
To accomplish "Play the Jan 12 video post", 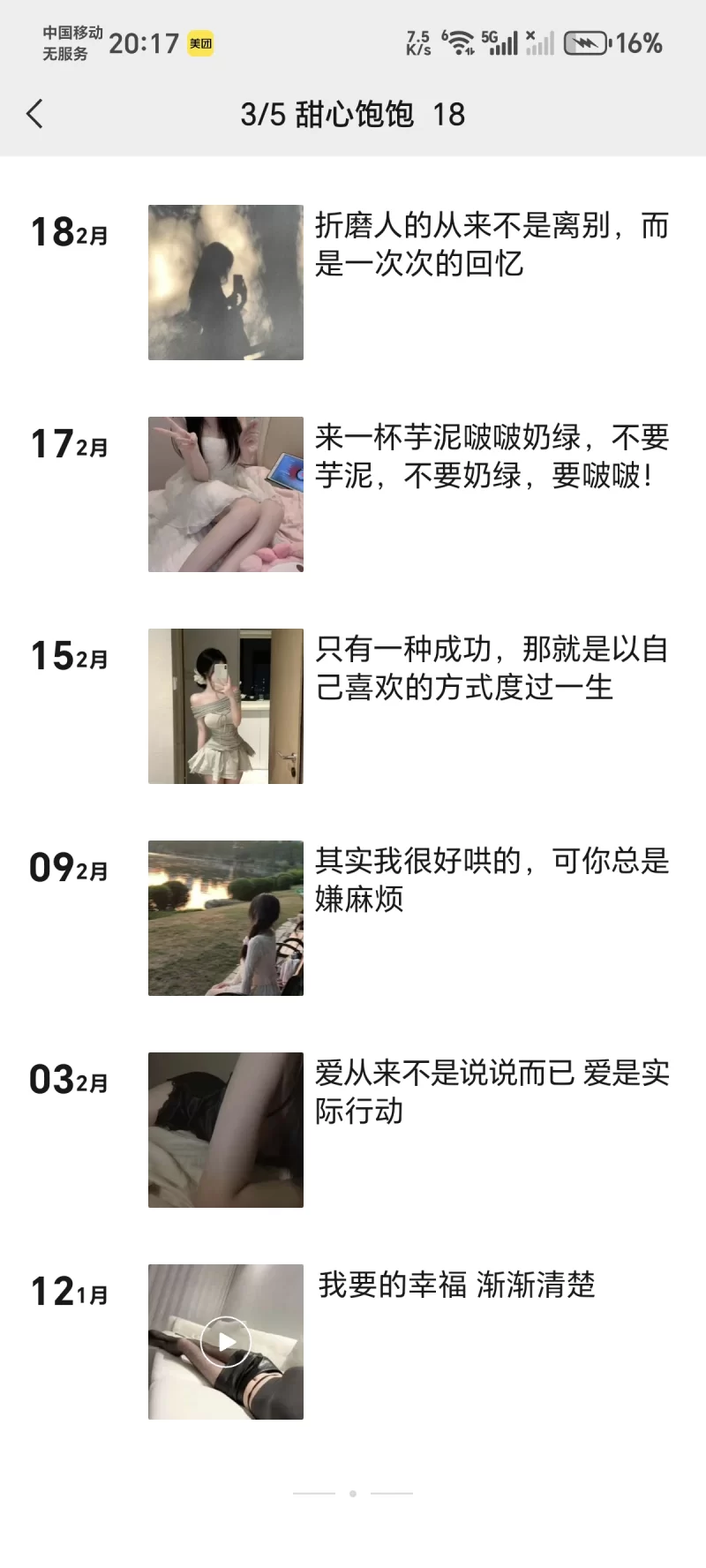I will pos(225,1342).
